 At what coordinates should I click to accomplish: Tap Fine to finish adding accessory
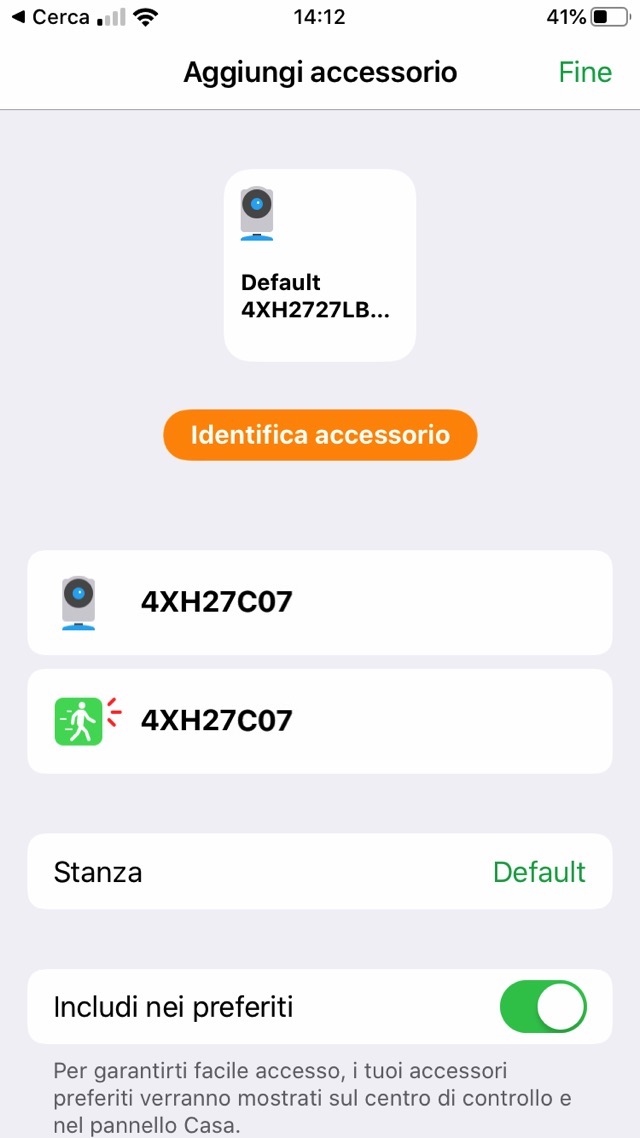click(585, 73)
